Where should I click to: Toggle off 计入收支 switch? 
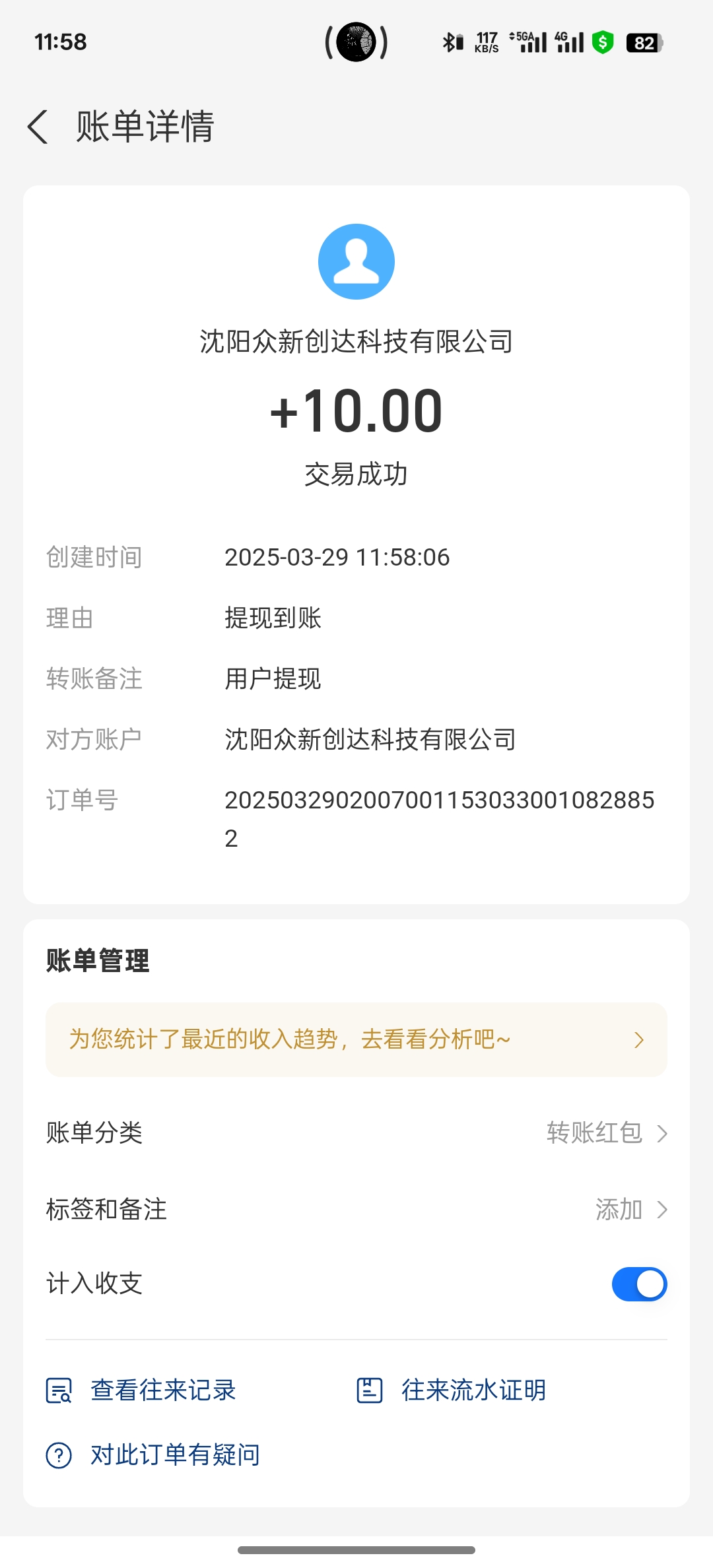tap(639, 1284)
